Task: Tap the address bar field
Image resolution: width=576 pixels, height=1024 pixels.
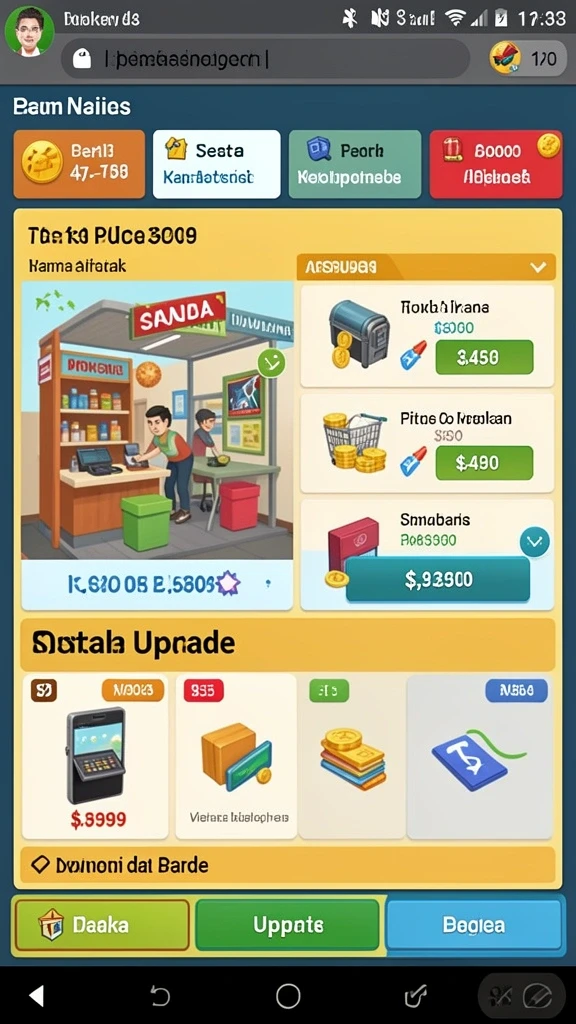Action: point(265,59)
